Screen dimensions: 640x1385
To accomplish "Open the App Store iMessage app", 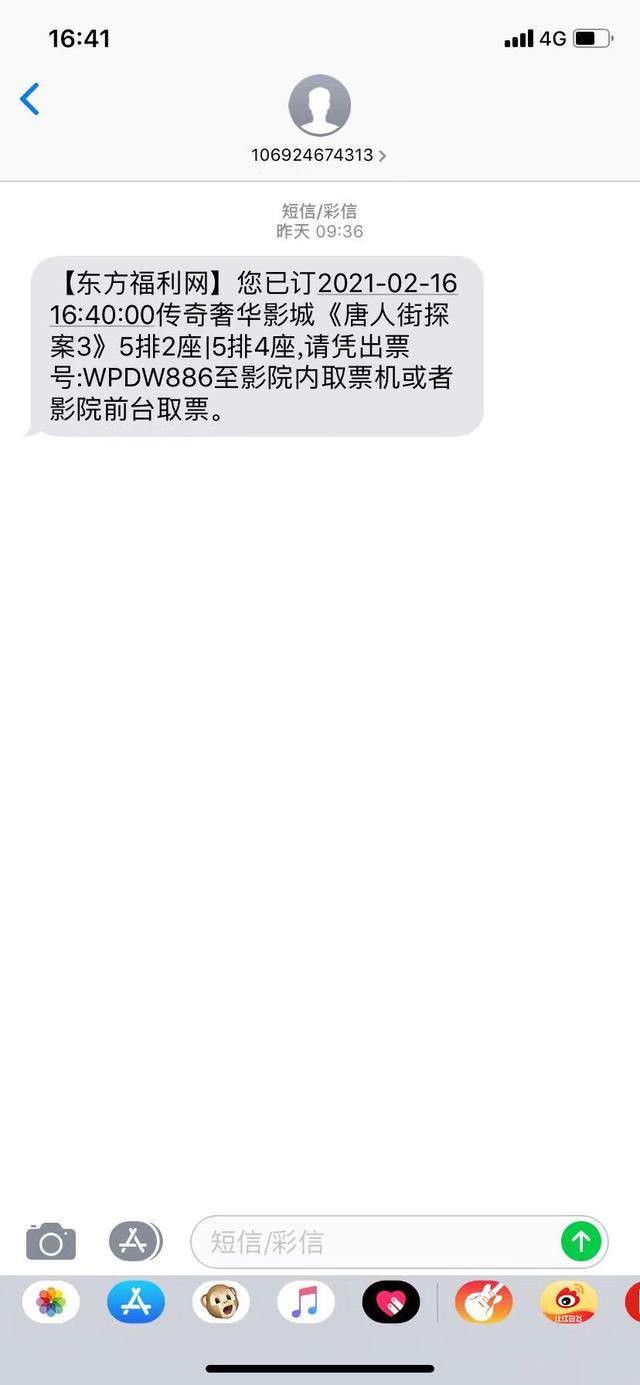I will (136, 1302).
